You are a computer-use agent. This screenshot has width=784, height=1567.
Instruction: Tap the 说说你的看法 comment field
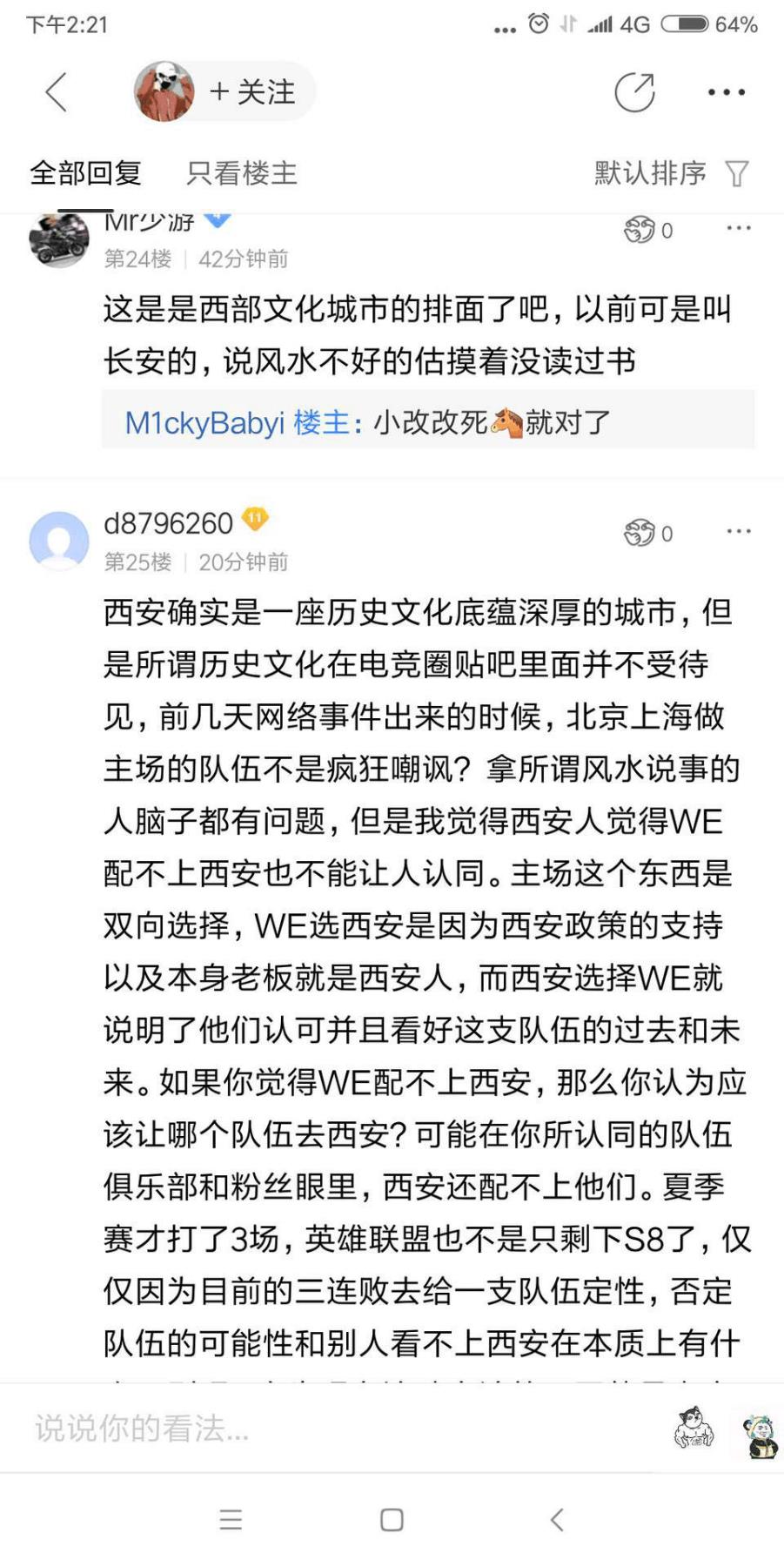tap(331, 1429)
